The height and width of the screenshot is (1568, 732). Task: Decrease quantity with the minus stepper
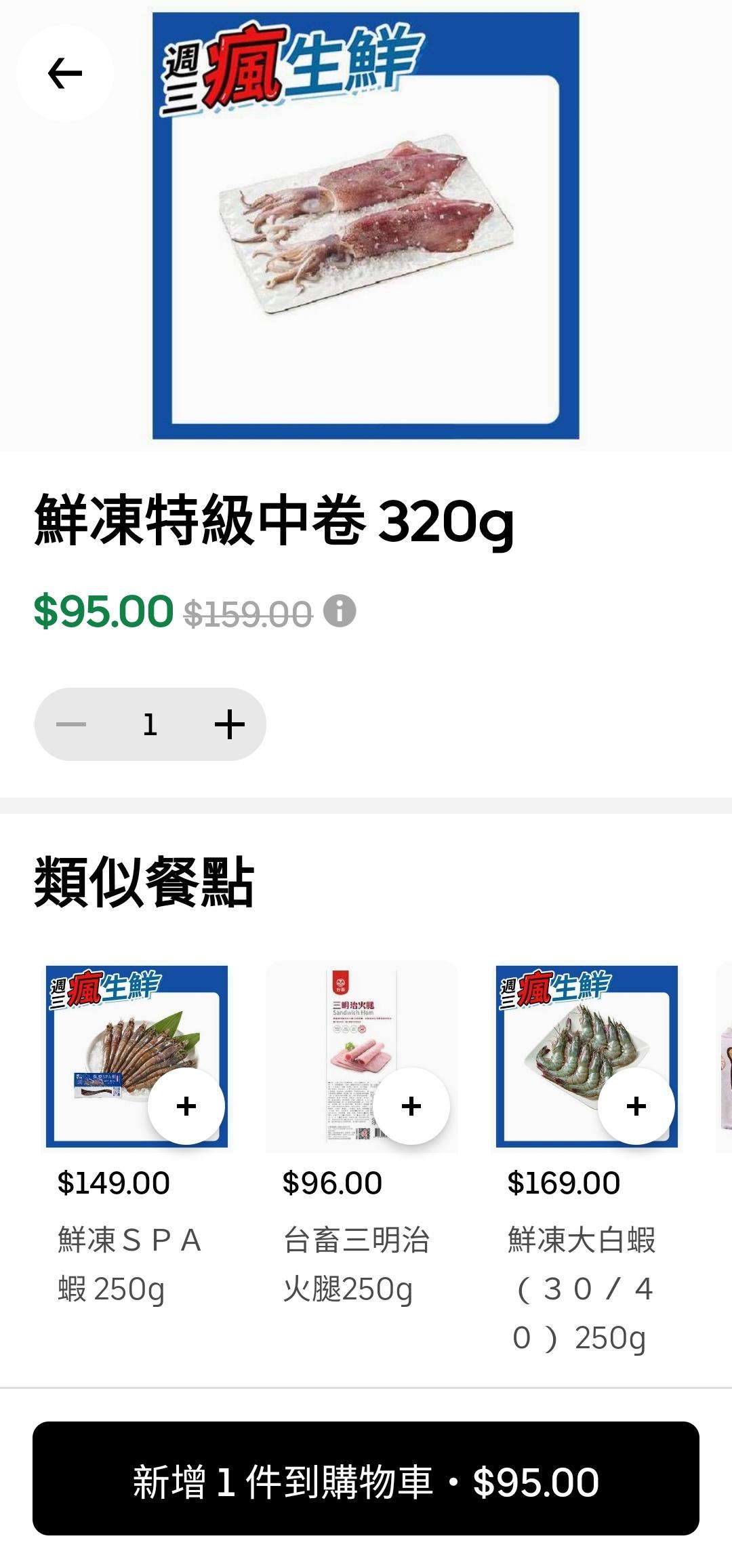tap(71, 724)
